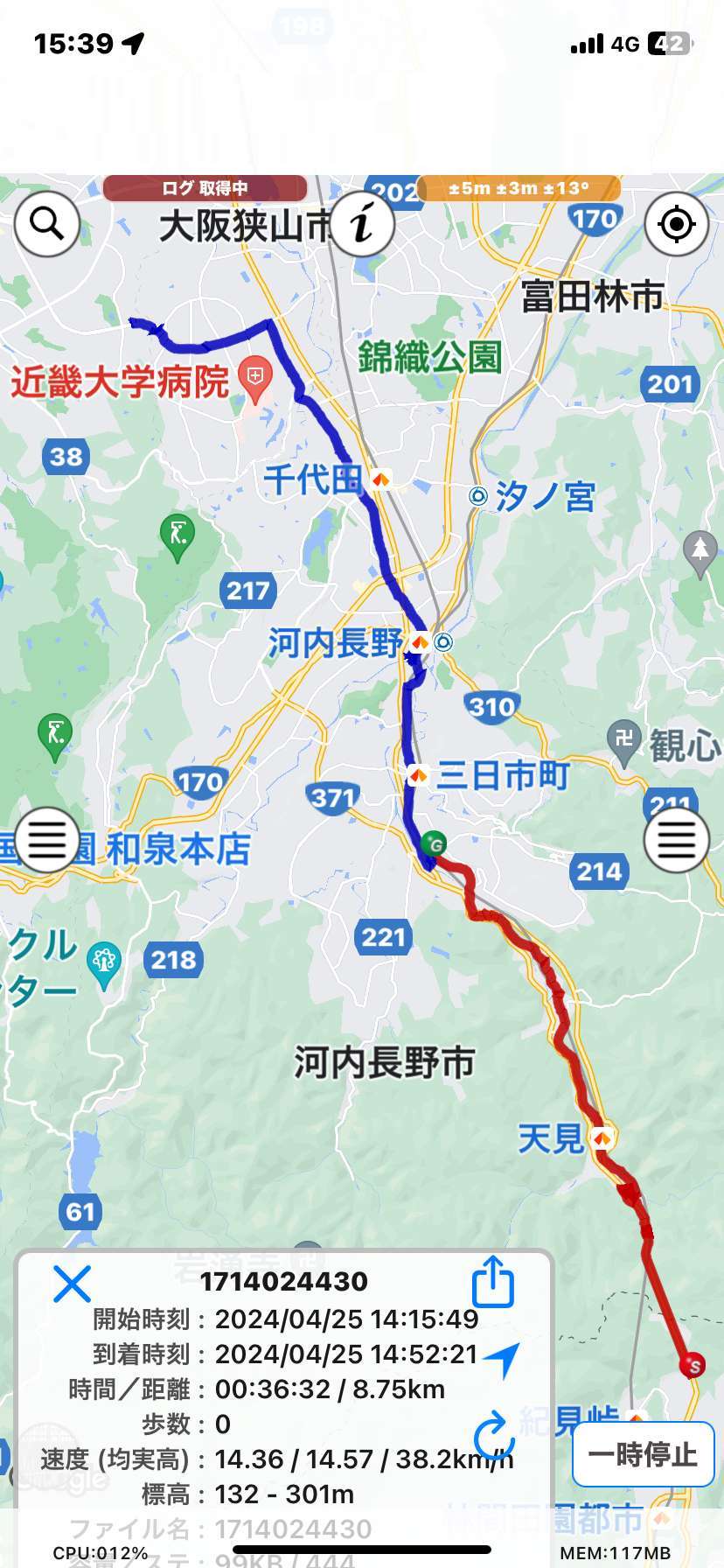The width and height of the screenshot is (724, 1568).
Task: Open the info button
Action: 362,224
